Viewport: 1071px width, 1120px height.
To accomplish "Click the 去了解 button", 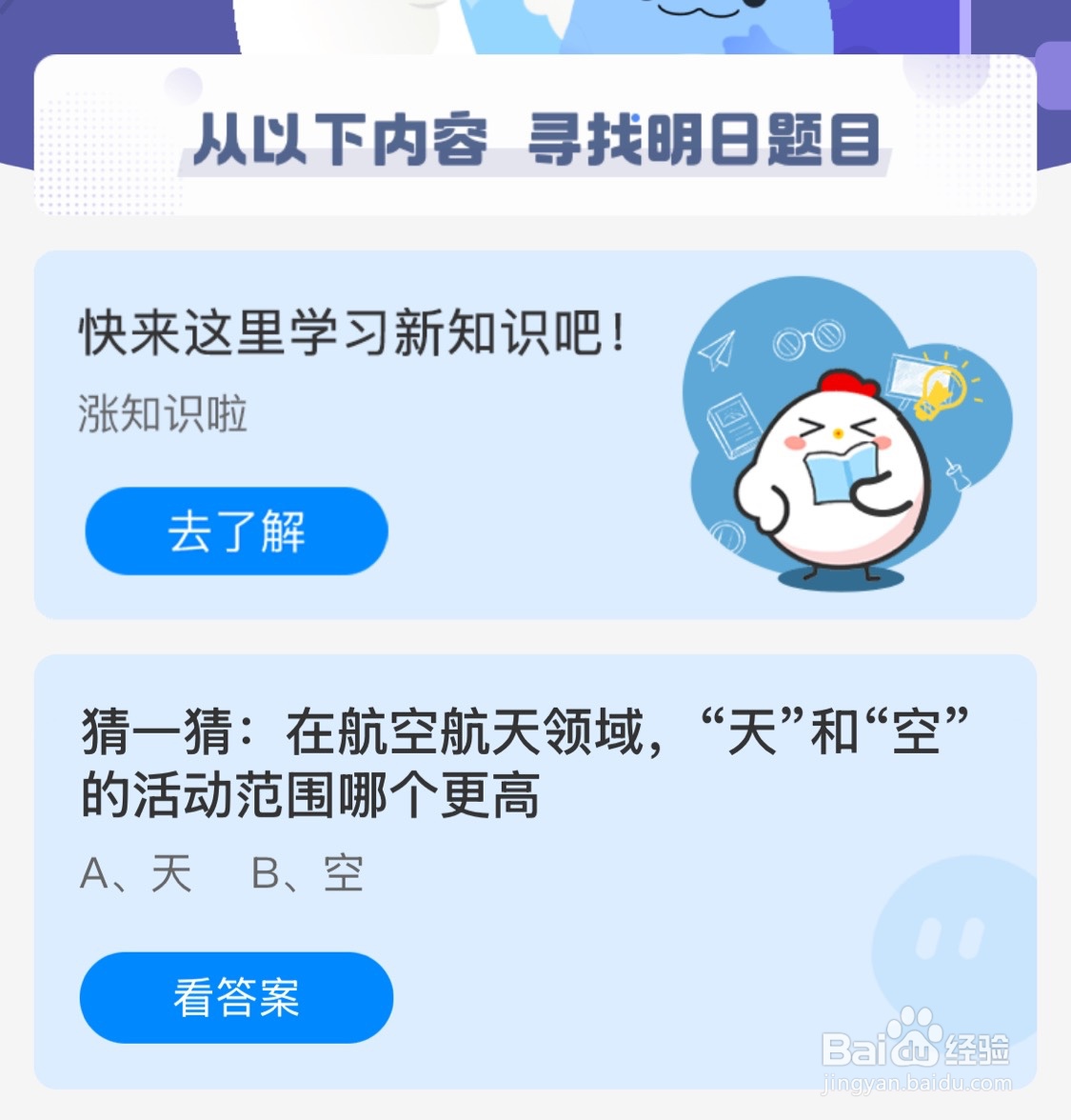I will pos(234,532).
